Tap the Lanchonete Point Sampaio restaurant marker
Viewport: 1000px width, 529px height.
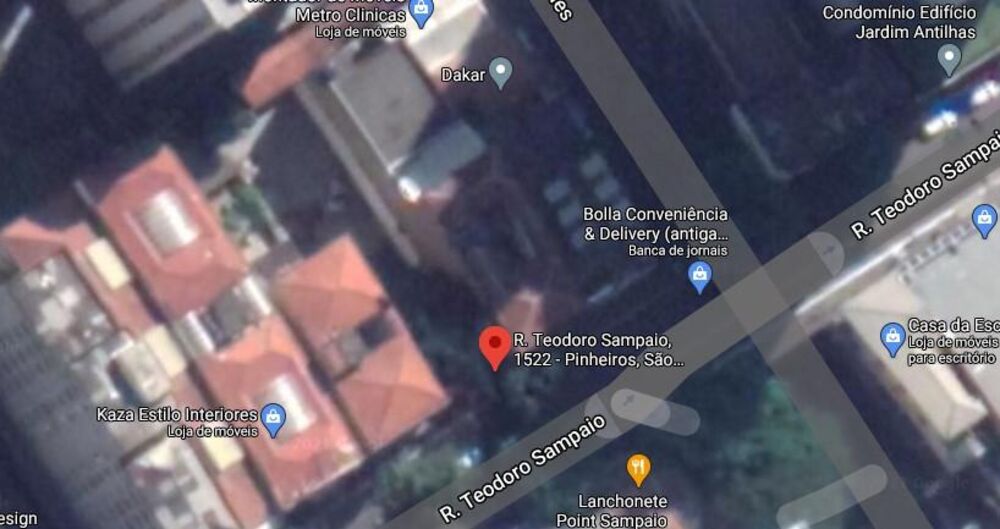tap(638, 468)
